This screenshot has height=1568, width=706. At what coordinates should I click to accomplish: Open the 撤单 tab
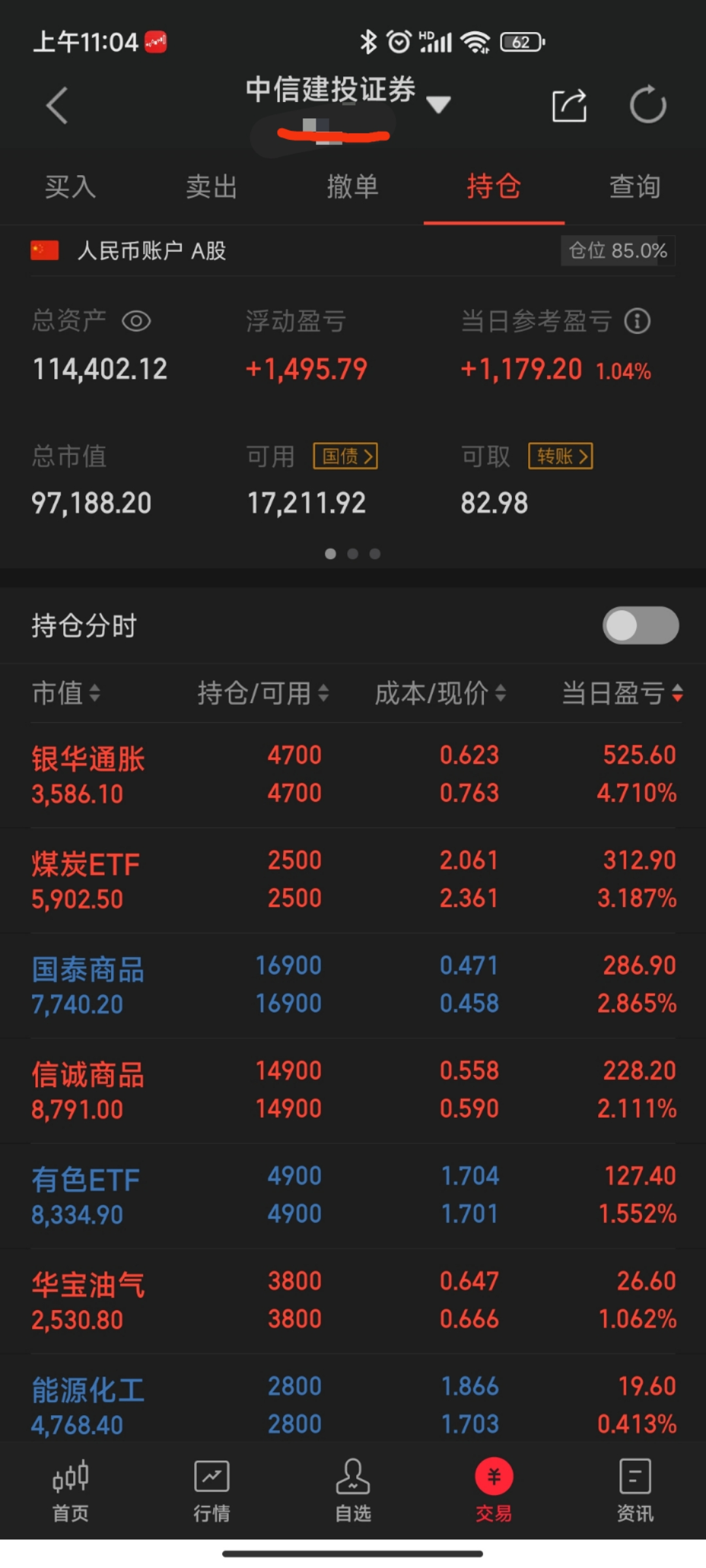point(352,187)
